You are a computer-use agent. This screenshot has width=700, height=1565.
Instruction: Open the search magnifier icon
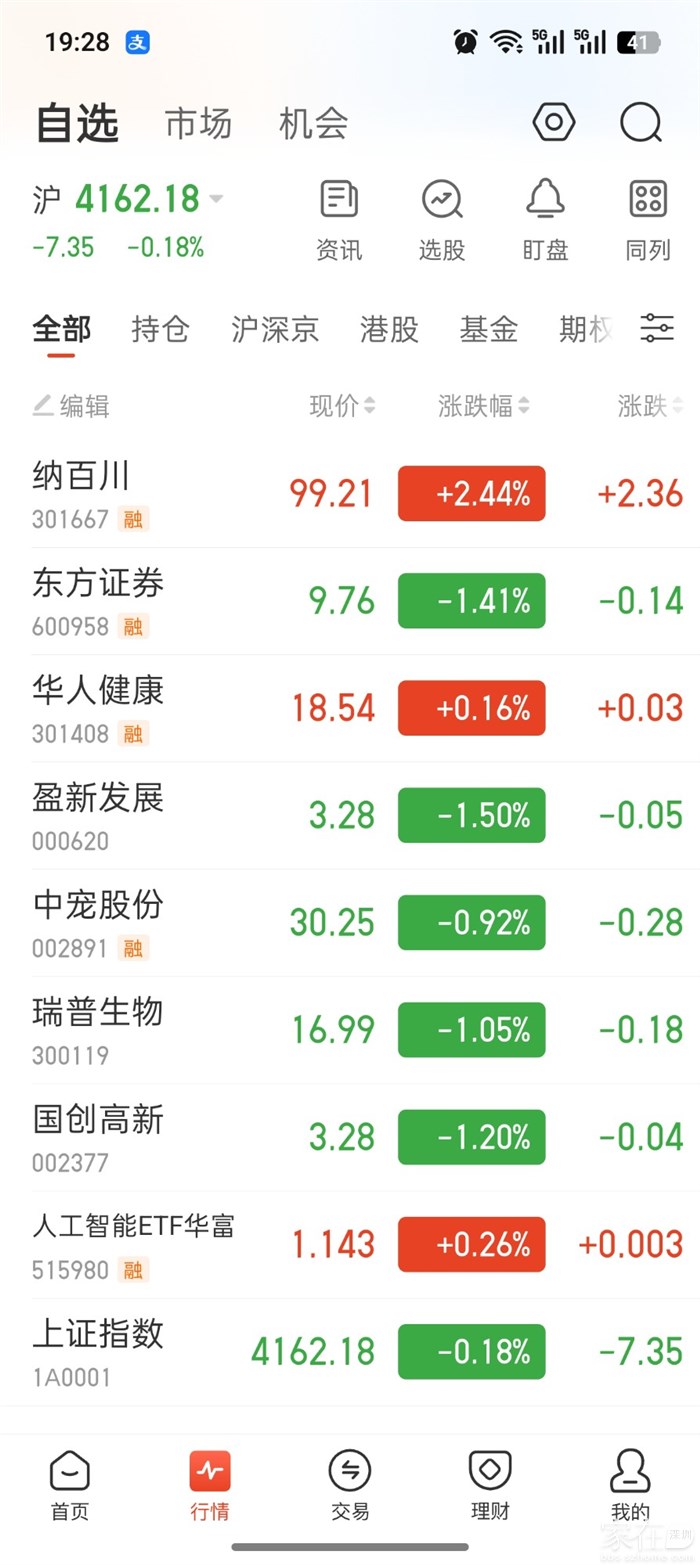[x=641, y=124]
